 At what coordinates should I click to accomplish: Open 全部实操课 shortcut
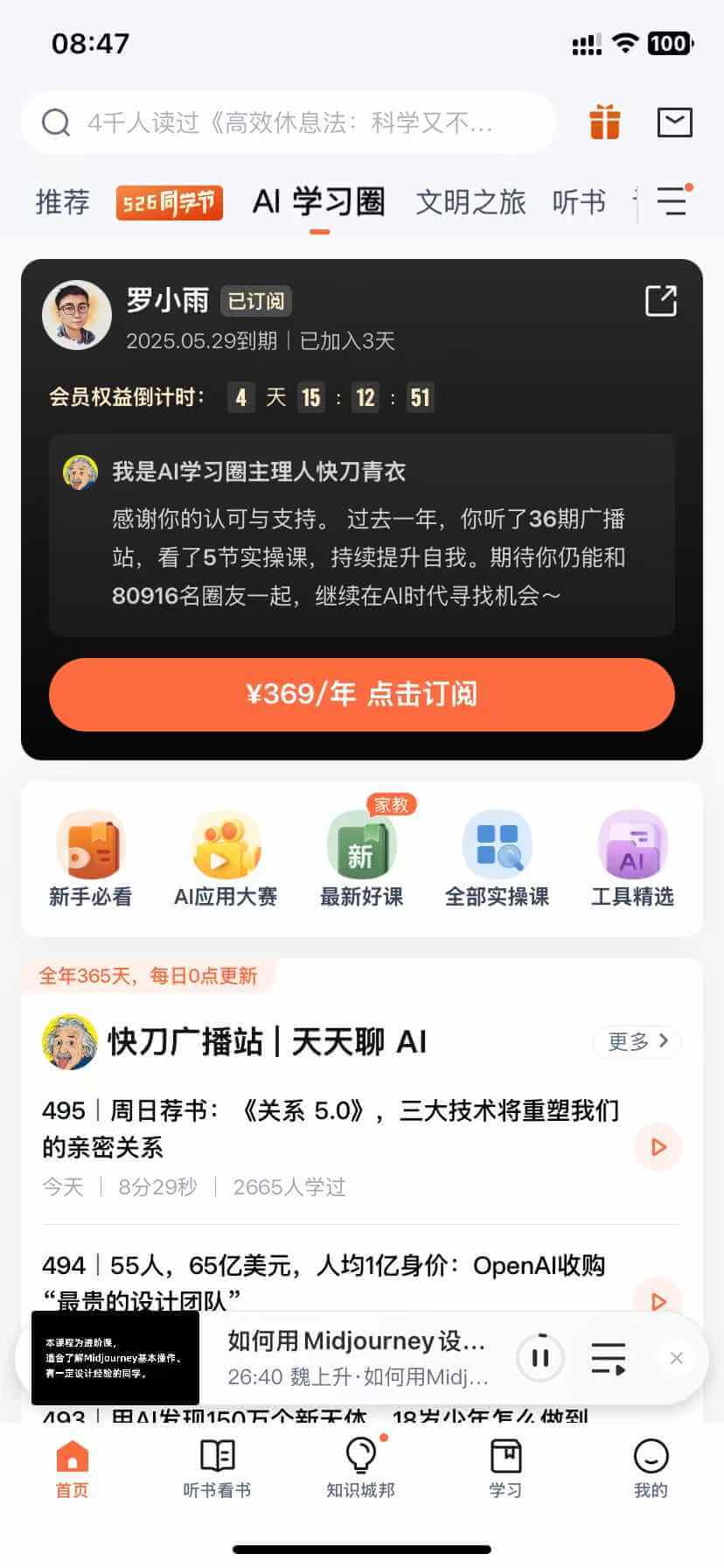click(497, 858)
